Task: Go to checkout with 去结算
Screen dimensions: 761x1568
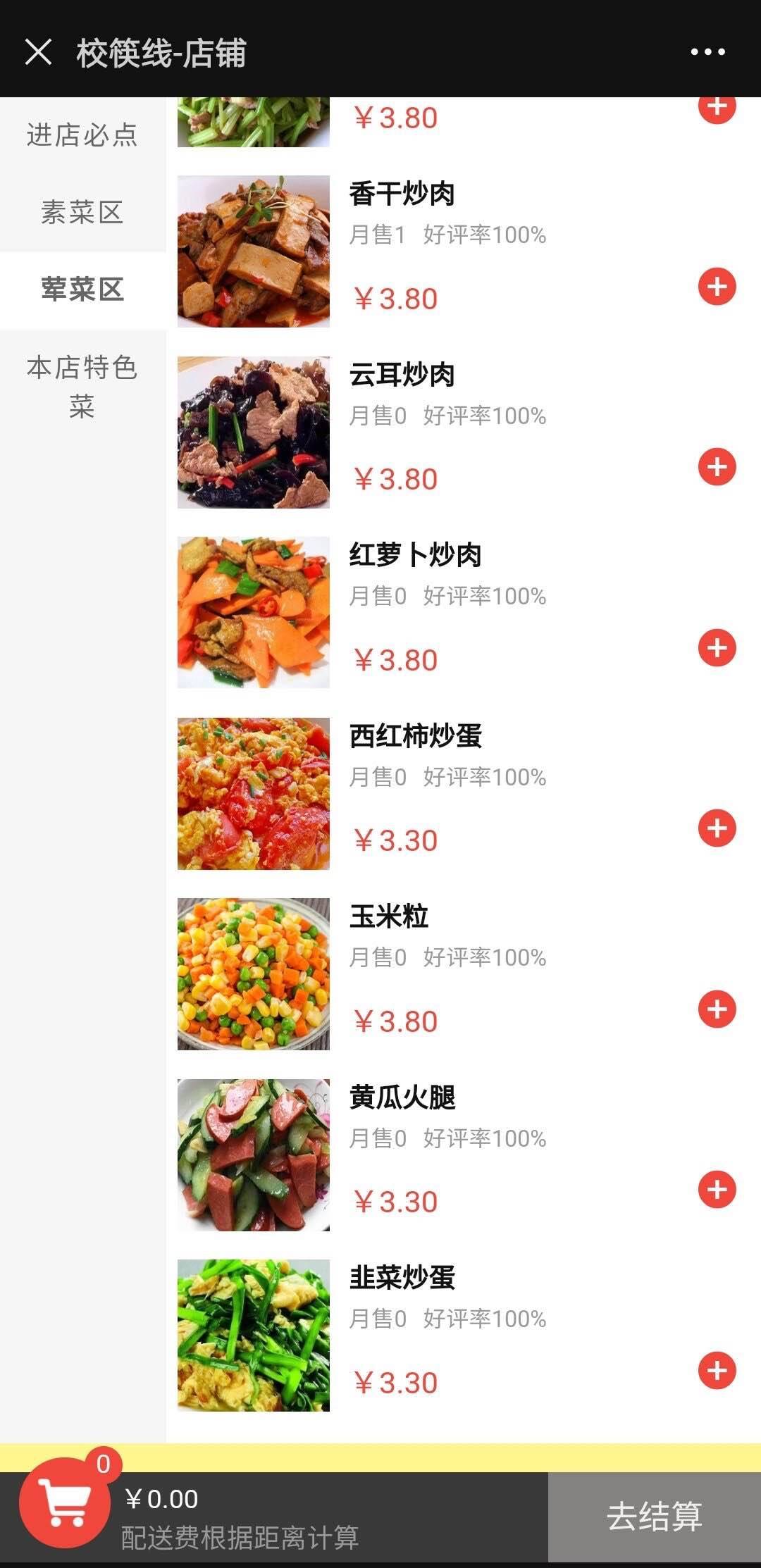Action: pyautogui.click(x=654, y=1517)
